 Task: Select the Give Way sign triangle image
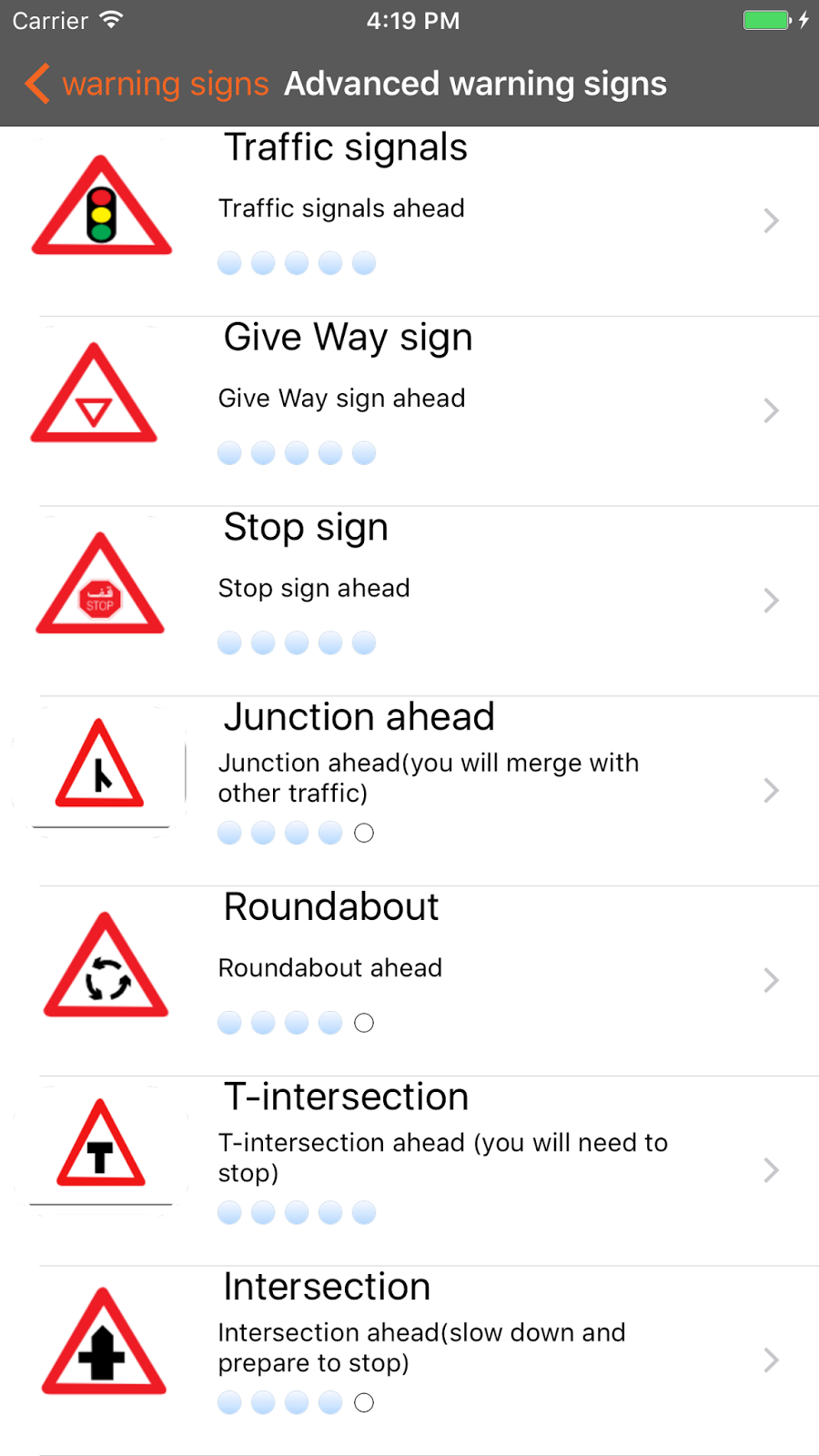(x=95, y=393)
